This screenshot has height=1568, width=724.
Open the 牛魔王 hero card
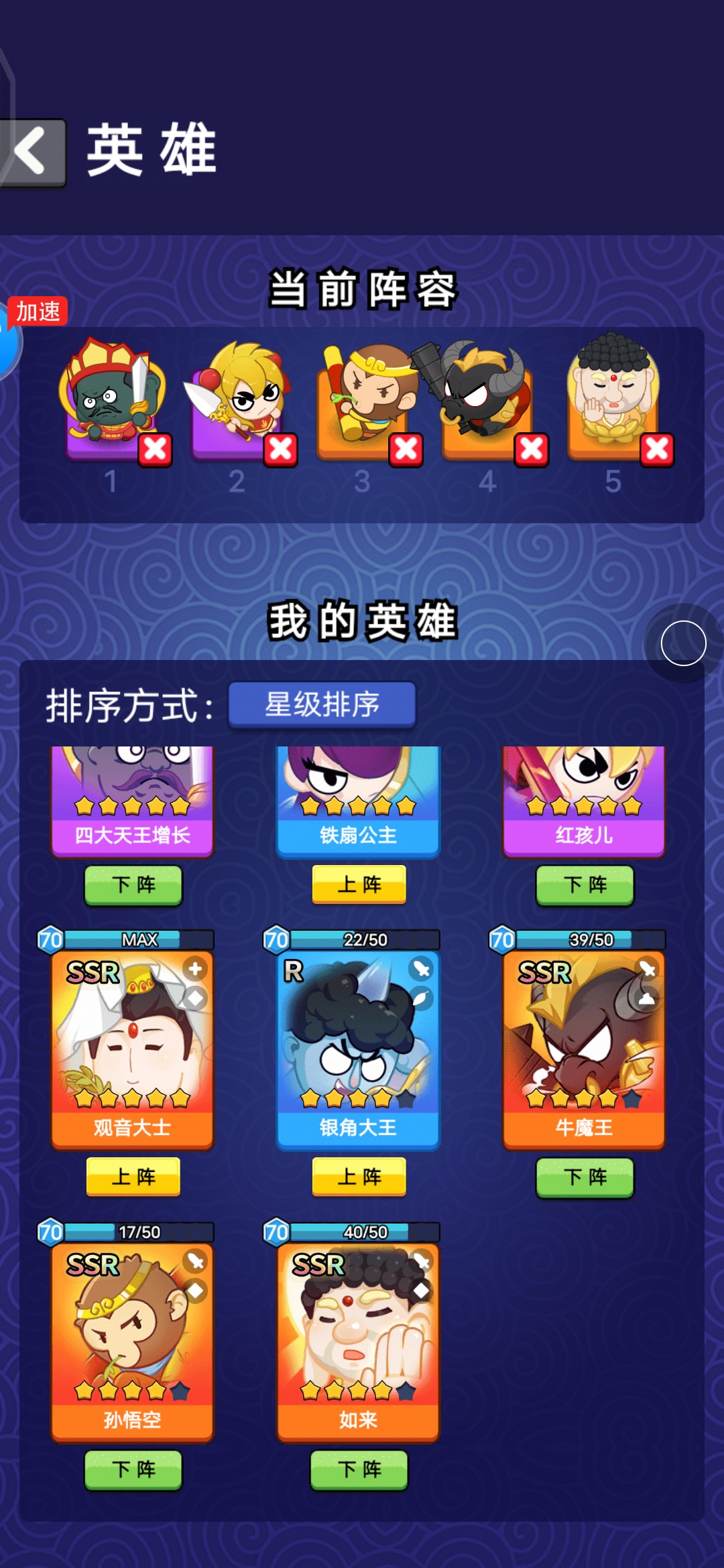(584, 1049)
